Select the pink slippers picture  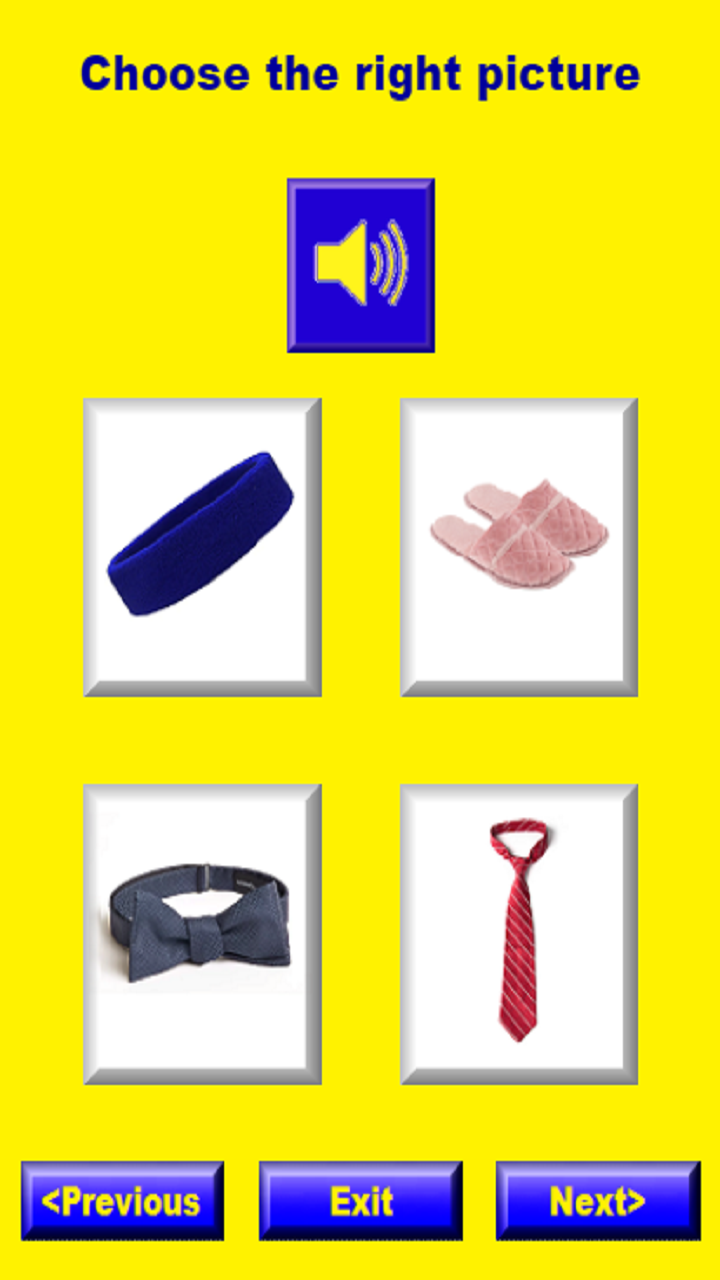tap(519, 547)
